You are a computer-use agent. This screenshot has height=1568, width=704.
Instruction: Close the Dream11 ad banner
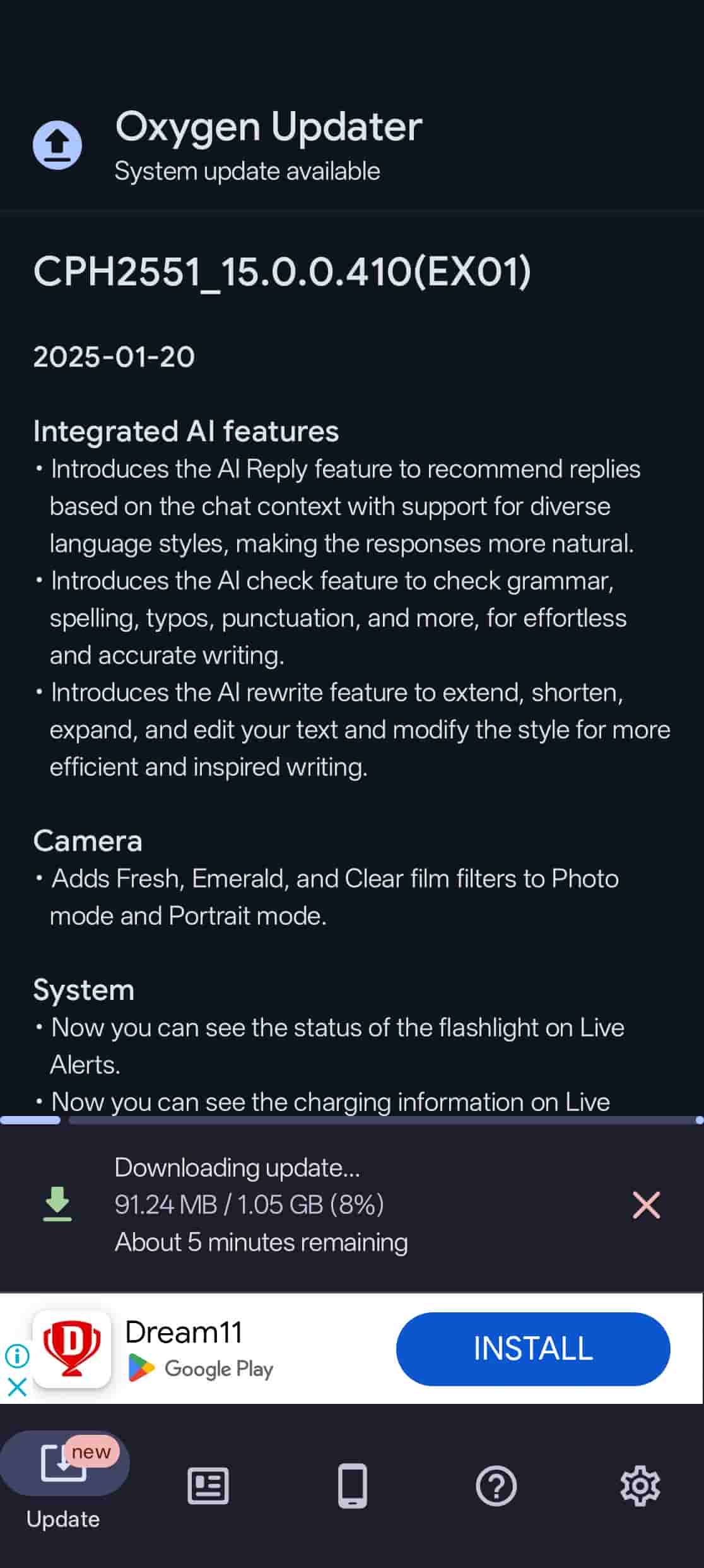[x=17, y=1387]
